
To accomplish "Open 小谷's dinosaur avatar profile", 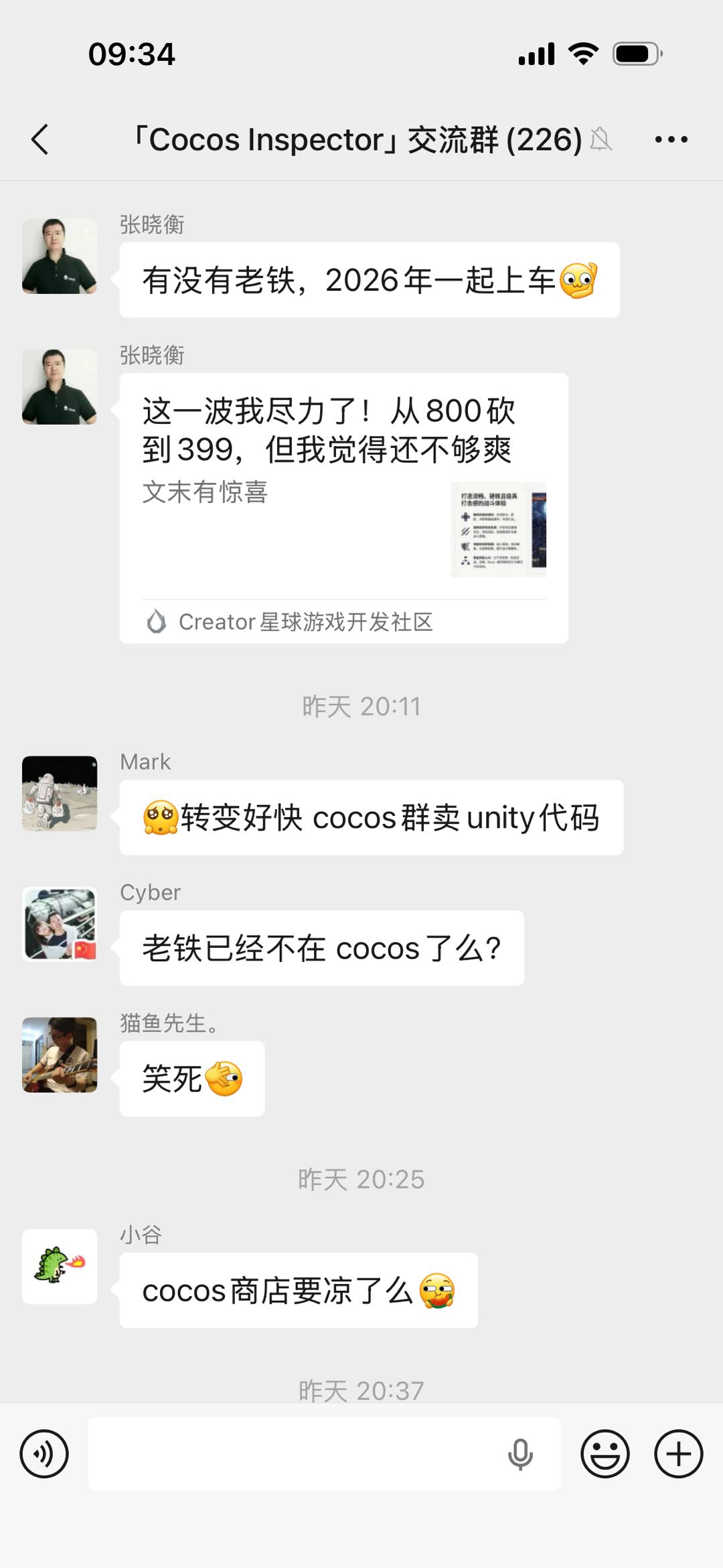I will 60,1266.
